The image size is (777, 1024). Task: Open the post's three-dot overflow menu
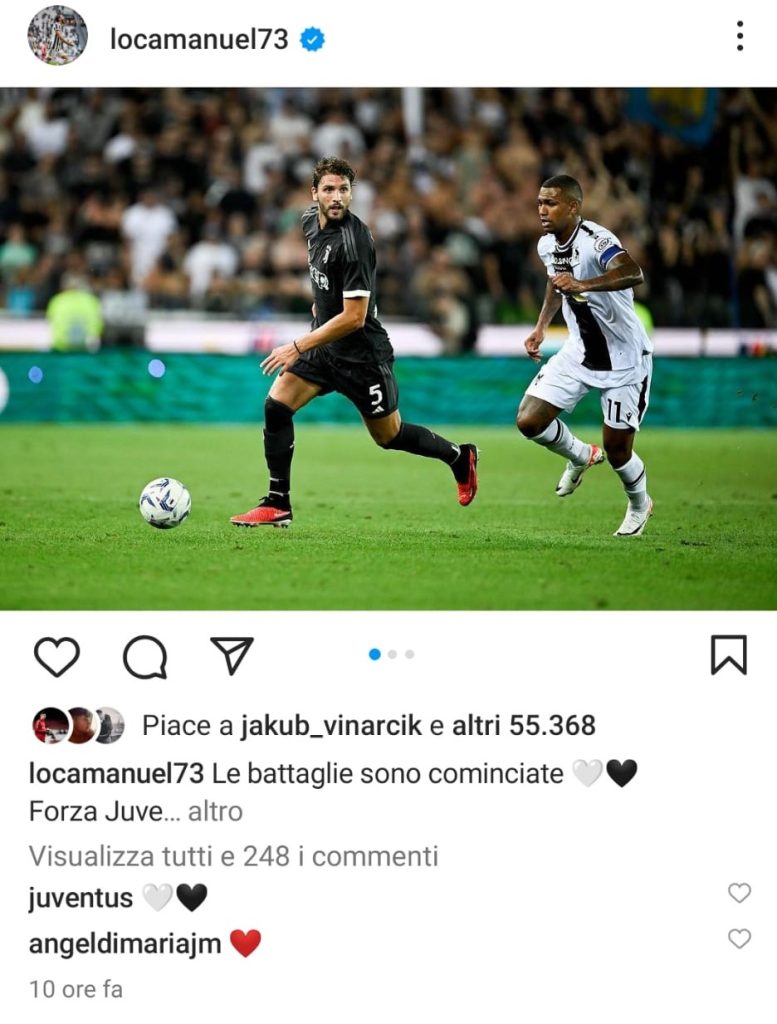(x=739, y=36)
